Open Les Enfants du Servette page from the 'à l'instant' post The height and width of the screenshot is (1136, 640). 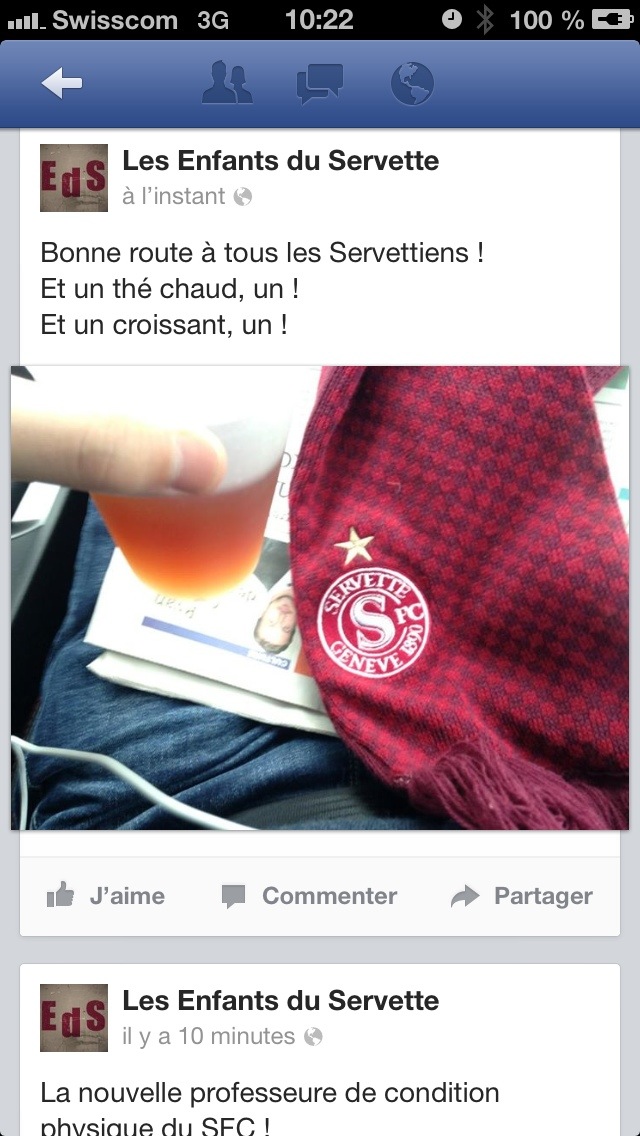coord(280,160)
